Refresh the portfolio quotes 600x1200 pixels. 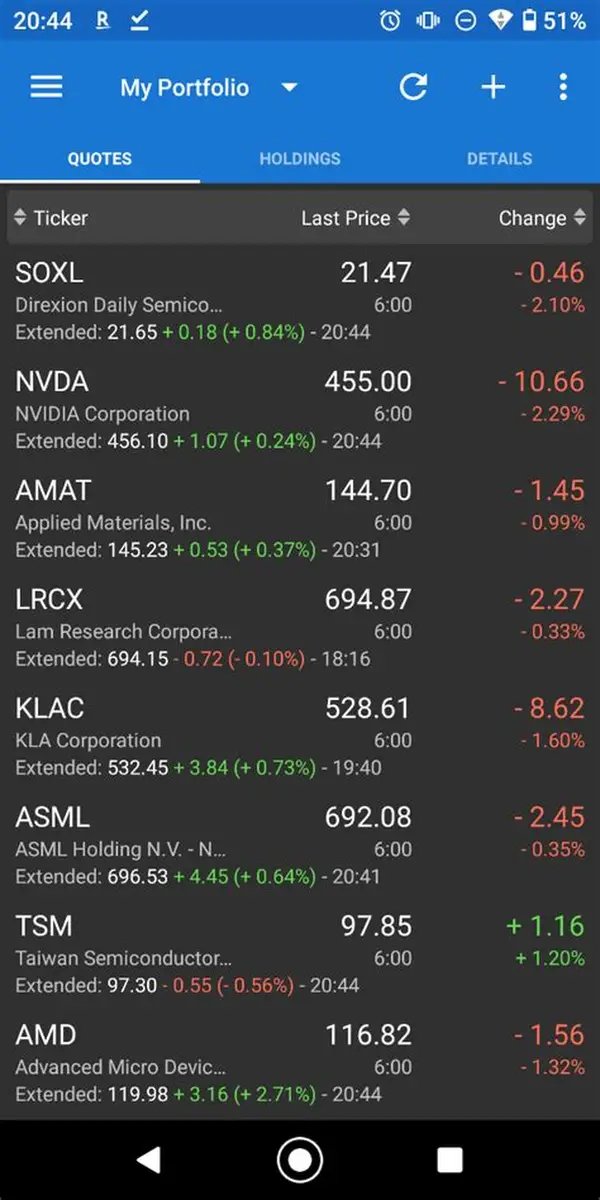click(413, 87)
